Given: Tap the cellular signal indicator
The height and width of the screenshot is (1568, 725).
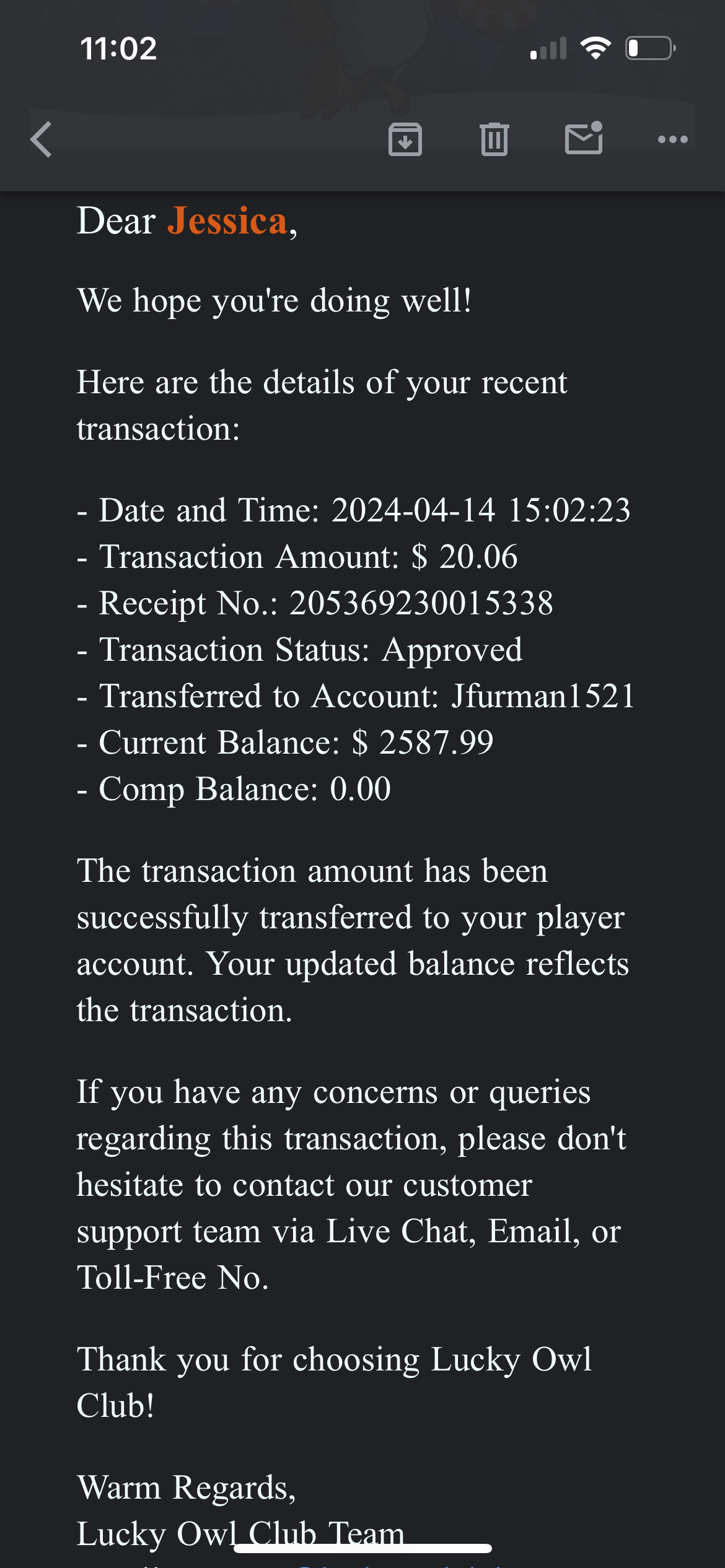Looking at the screenshot, I should (548, 48).
